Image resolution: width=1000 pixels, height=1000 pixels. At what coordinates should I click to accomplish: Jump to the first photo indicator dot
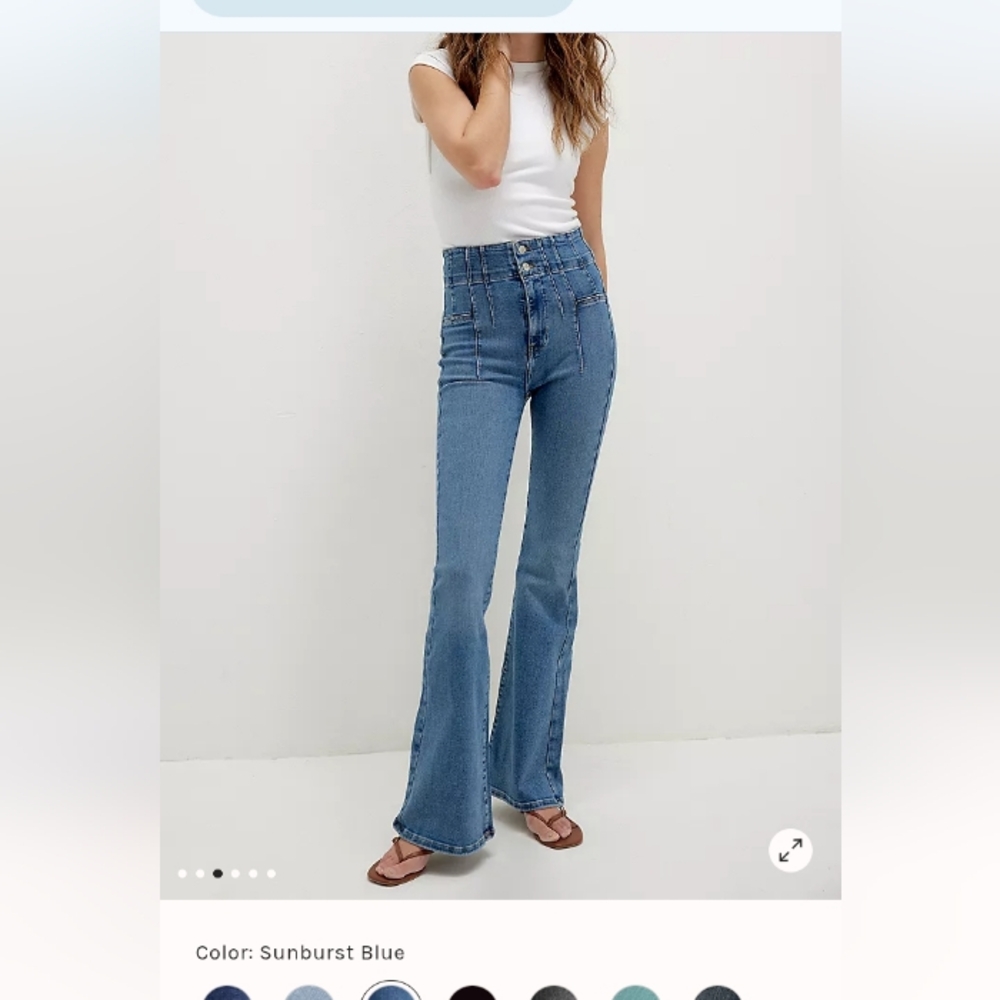(182, 874)
